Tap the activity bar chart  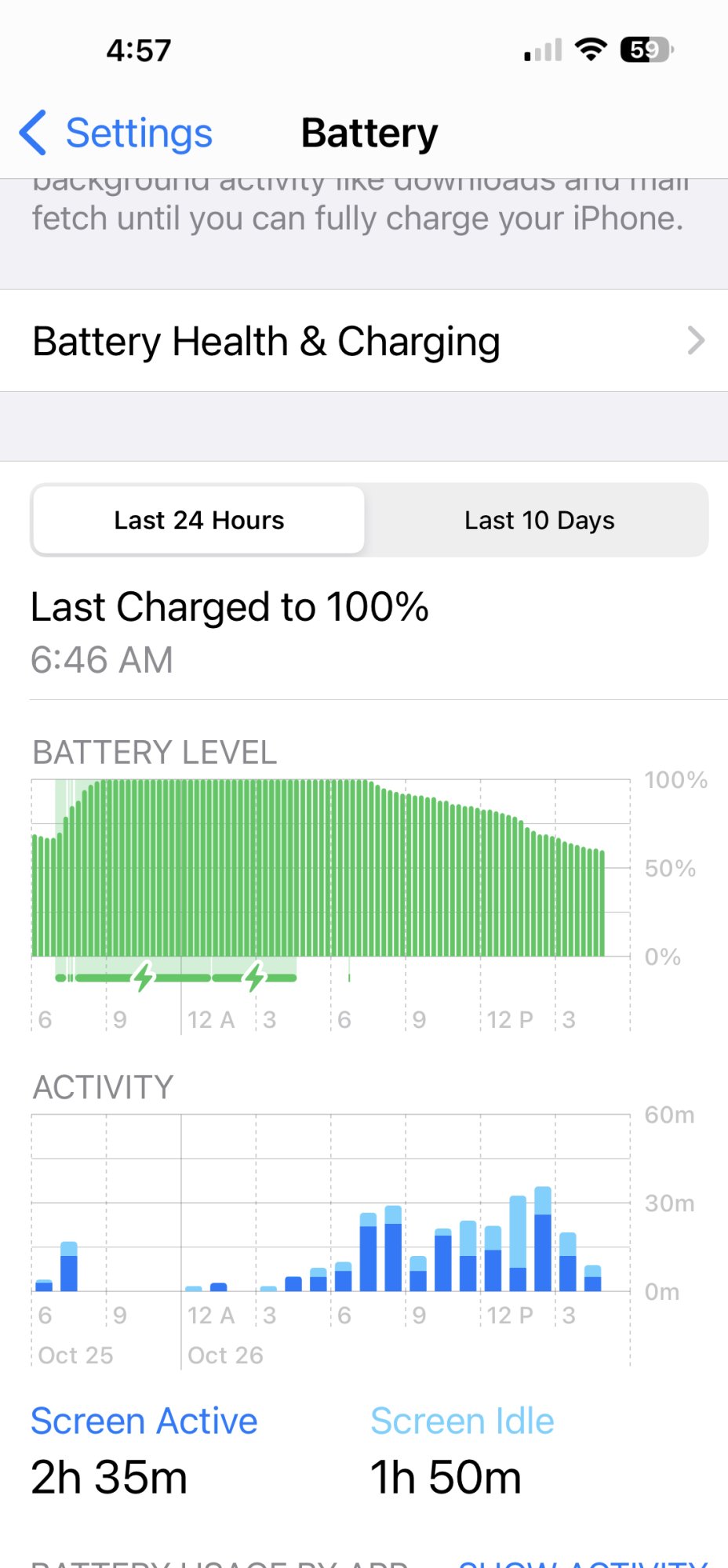(x=329, y=1207)
